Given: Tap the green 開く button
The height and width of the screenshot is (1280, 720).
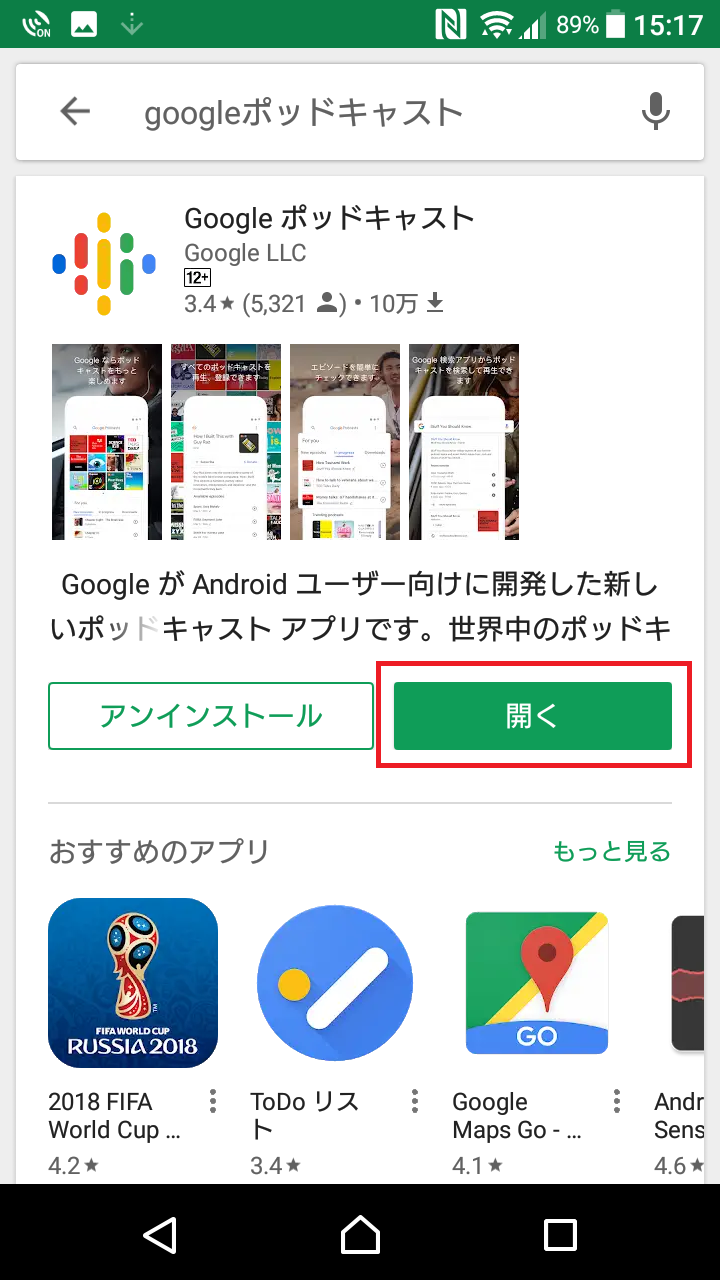Looking at the screenshot, I should pos(533,716).
